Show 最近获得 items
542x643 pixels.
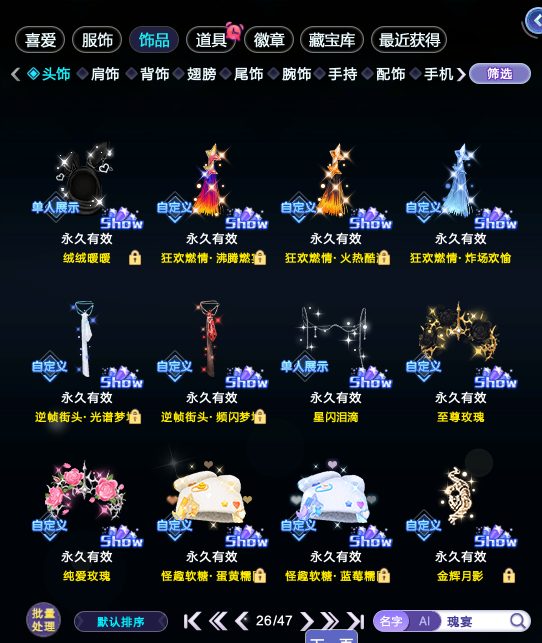point(409,40)
